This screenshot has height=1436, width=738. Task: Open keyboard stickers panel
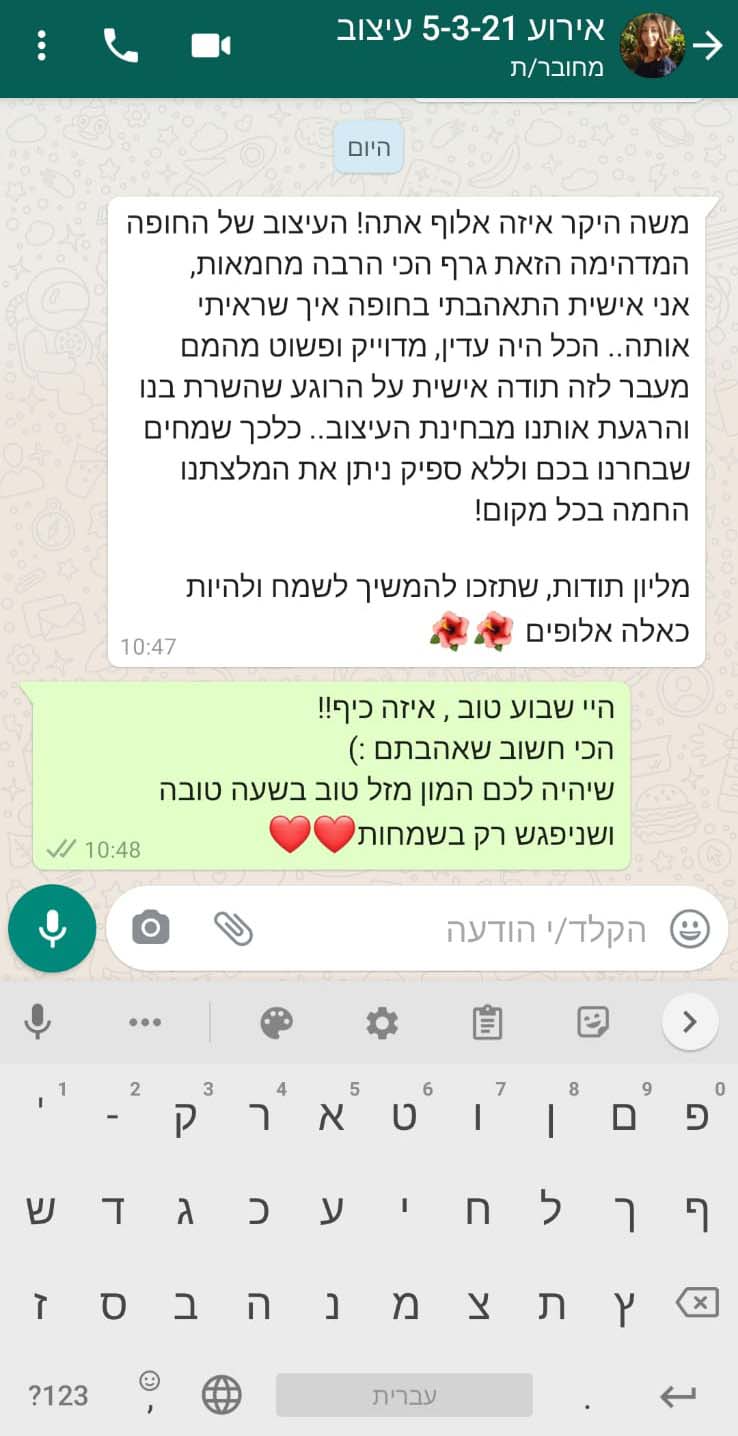coord(594,1022)
